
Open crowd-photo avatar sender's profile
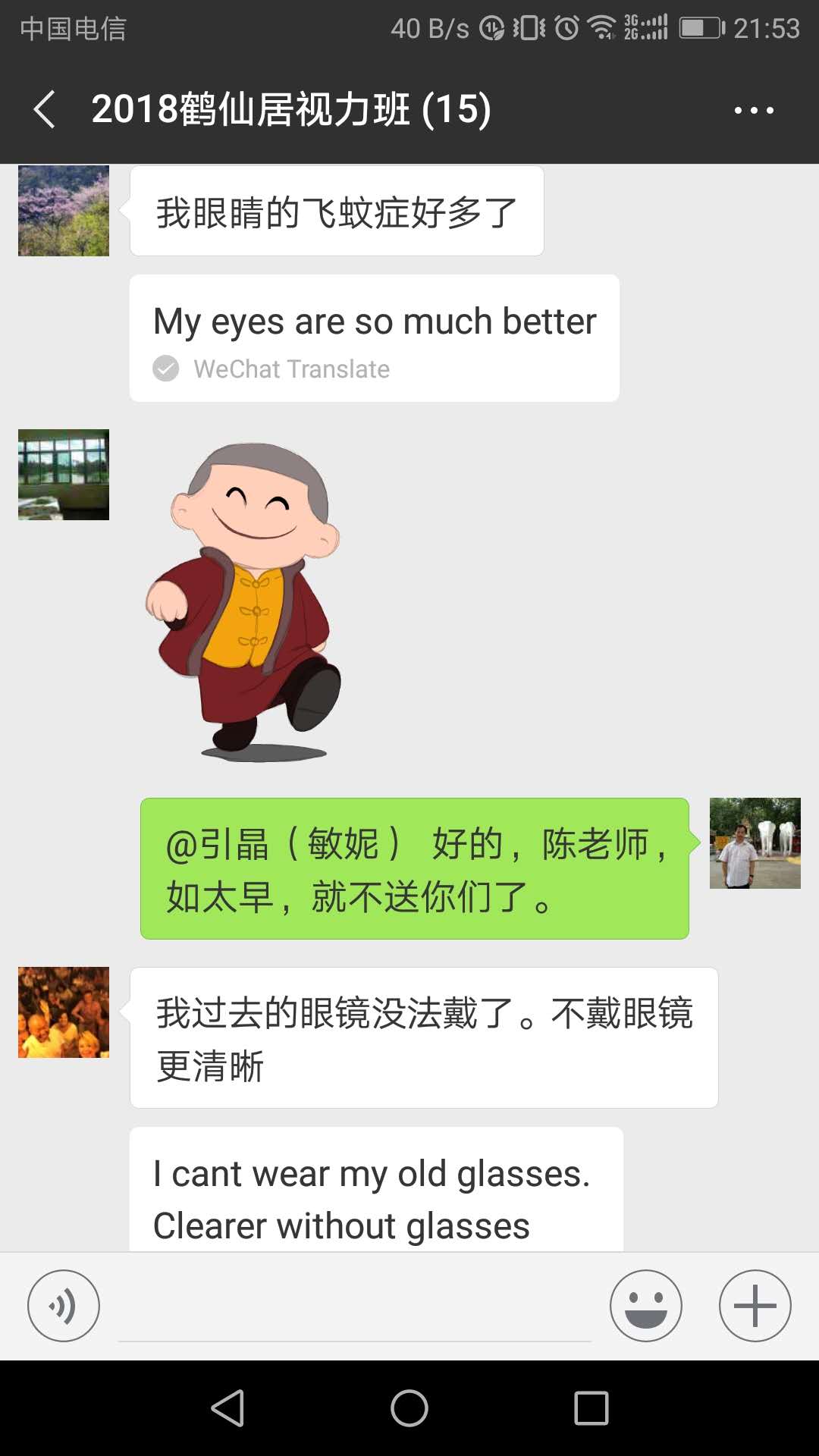tap(64, 1012)
